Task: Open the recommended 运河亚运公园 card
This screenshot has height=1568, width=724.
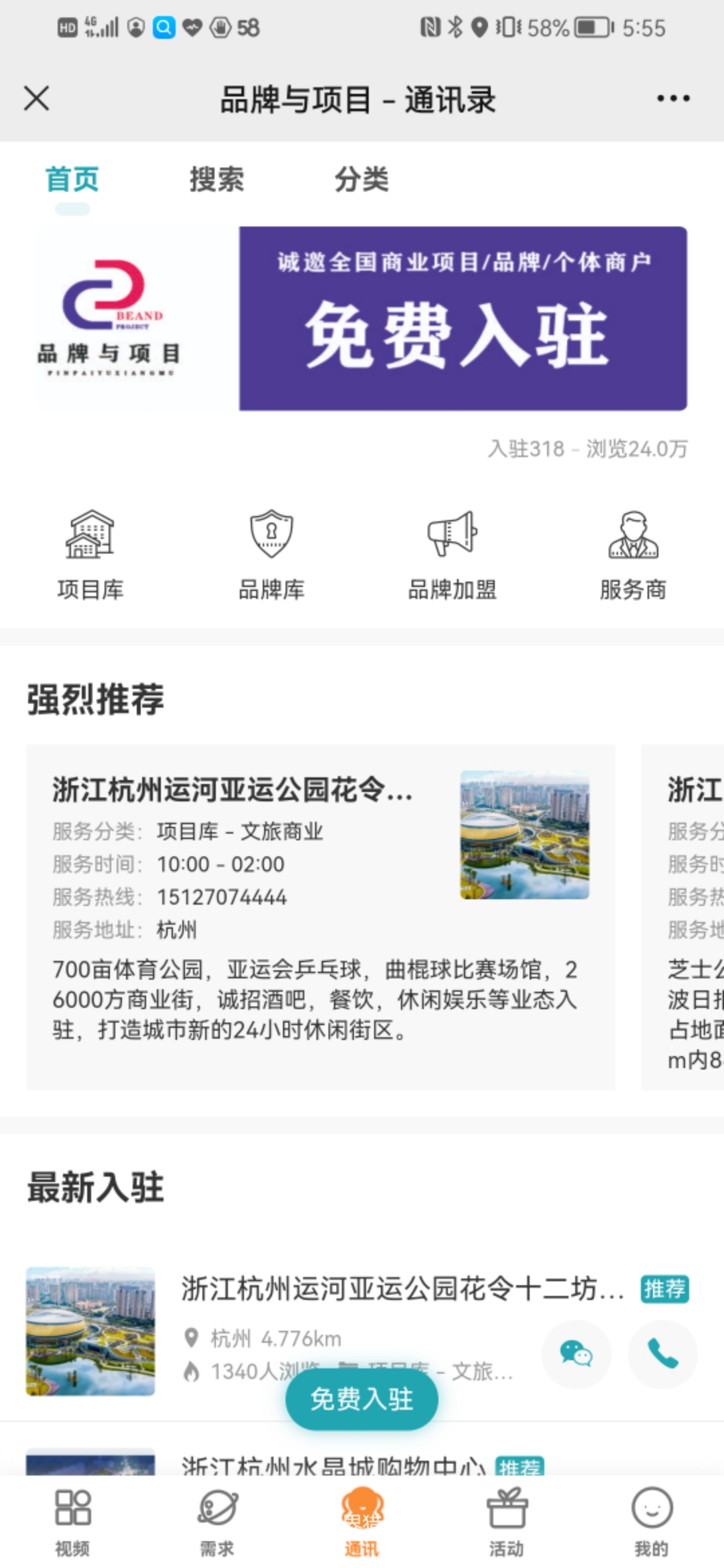Action: click(320, 917)
